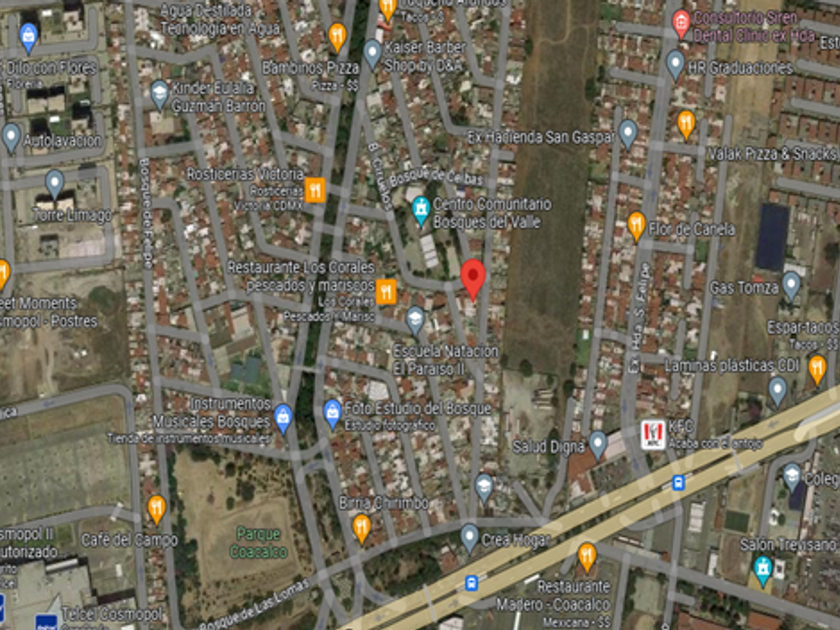The width and height of the screenshot is (840, 630).
Task: Open the Torre Limago location marker
Action: tap(54, 185)
